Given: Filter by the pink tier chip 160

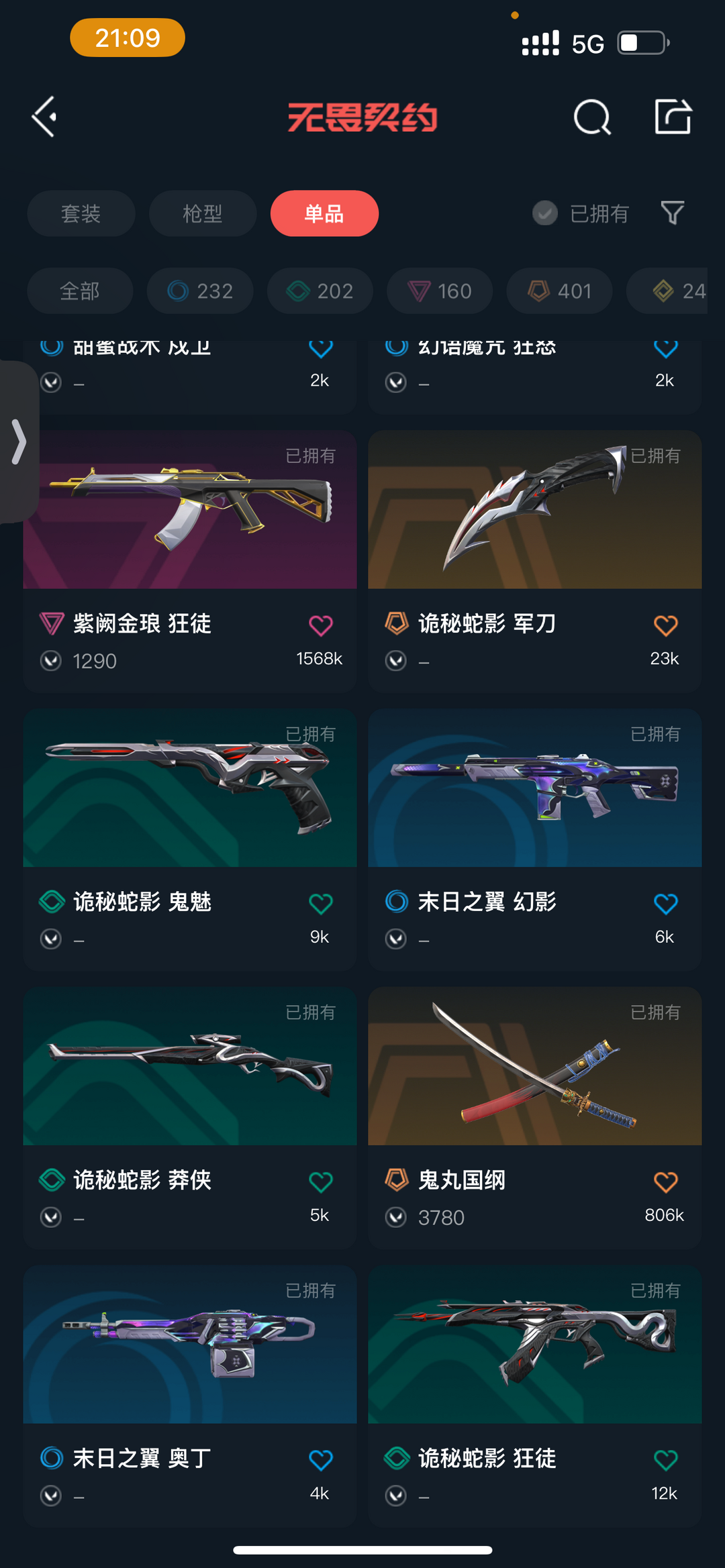Looking at the screenshot, I should pyautogui.click(x=440, y=291).
